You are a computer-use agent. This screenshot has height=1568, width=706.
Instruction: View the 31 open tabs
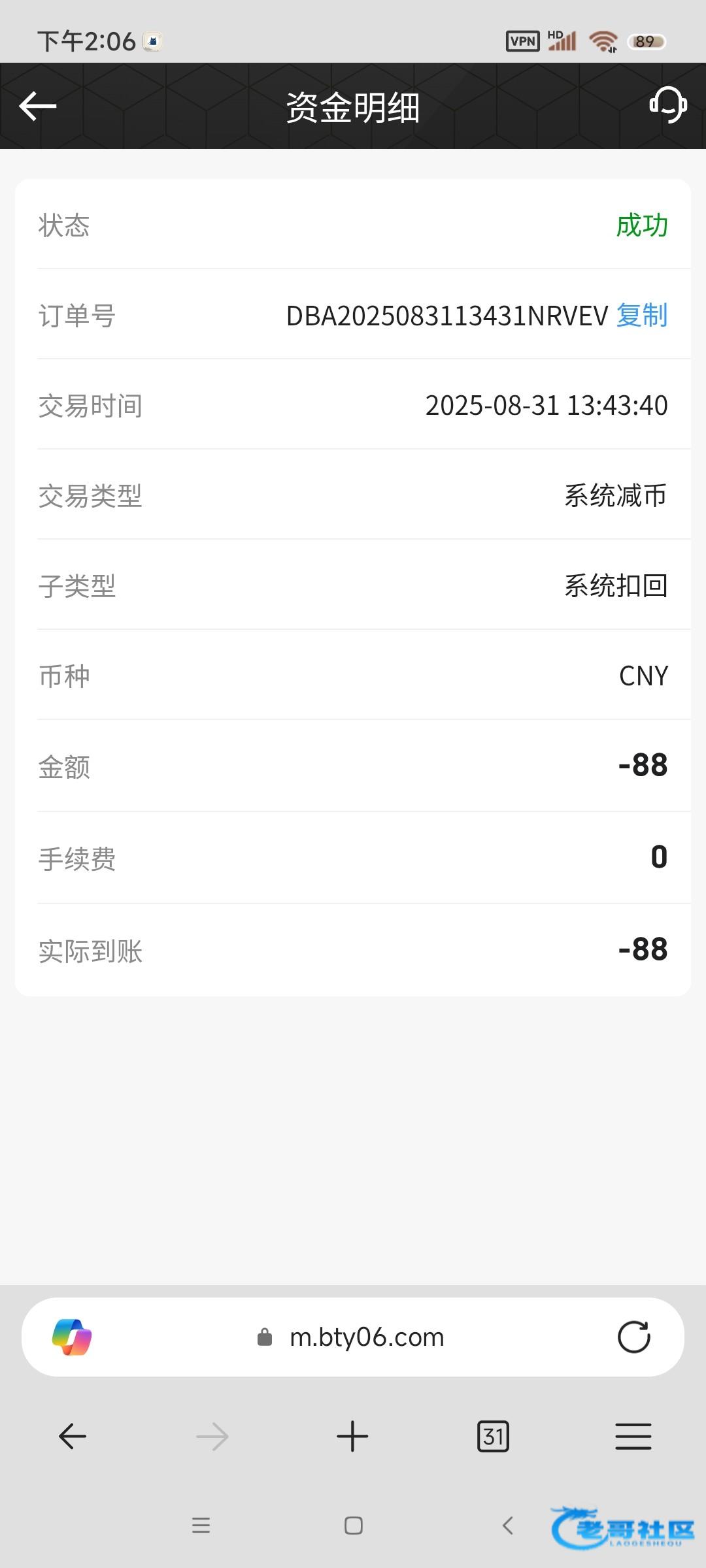(x=493, y=1436)
